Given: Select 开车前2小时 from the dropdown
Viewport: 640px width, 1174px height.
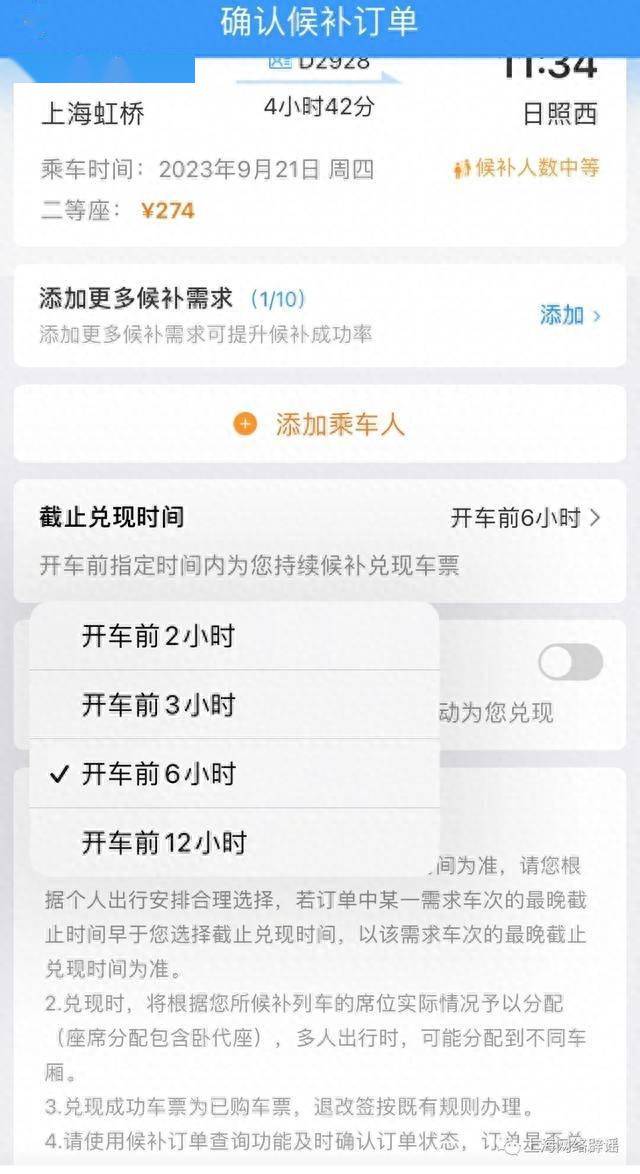Looking at the screenshot, I should [x=158, y=636].
